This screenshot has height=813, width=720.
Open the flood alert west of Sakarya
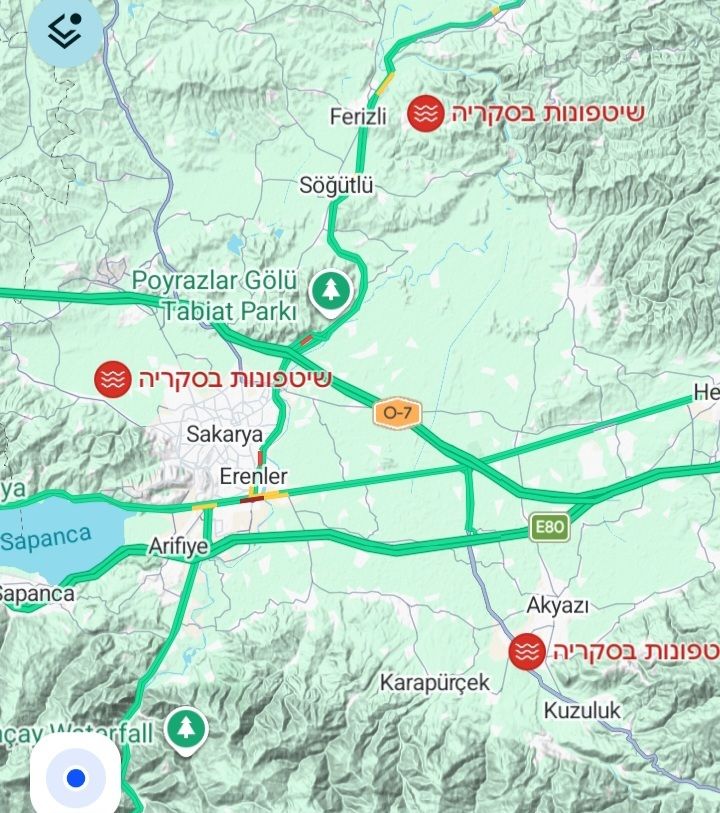pyautogui.click(x=113, y=380)
